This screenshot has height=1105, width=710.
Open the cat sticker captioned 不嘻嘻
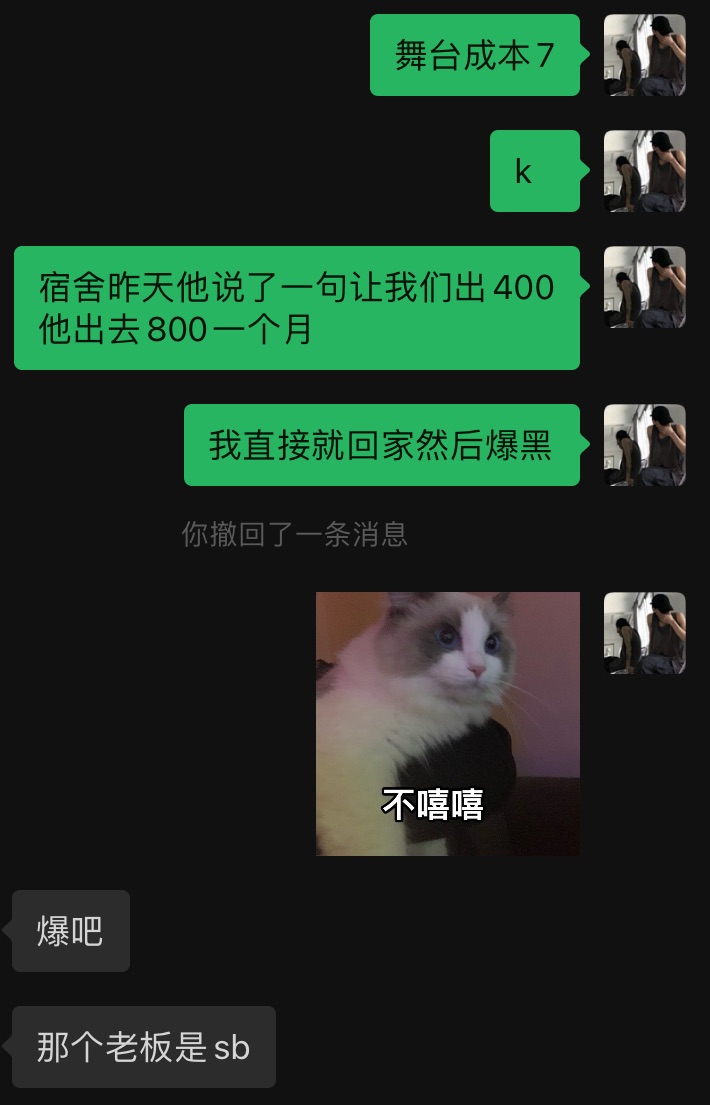click(x=448, y=723)
